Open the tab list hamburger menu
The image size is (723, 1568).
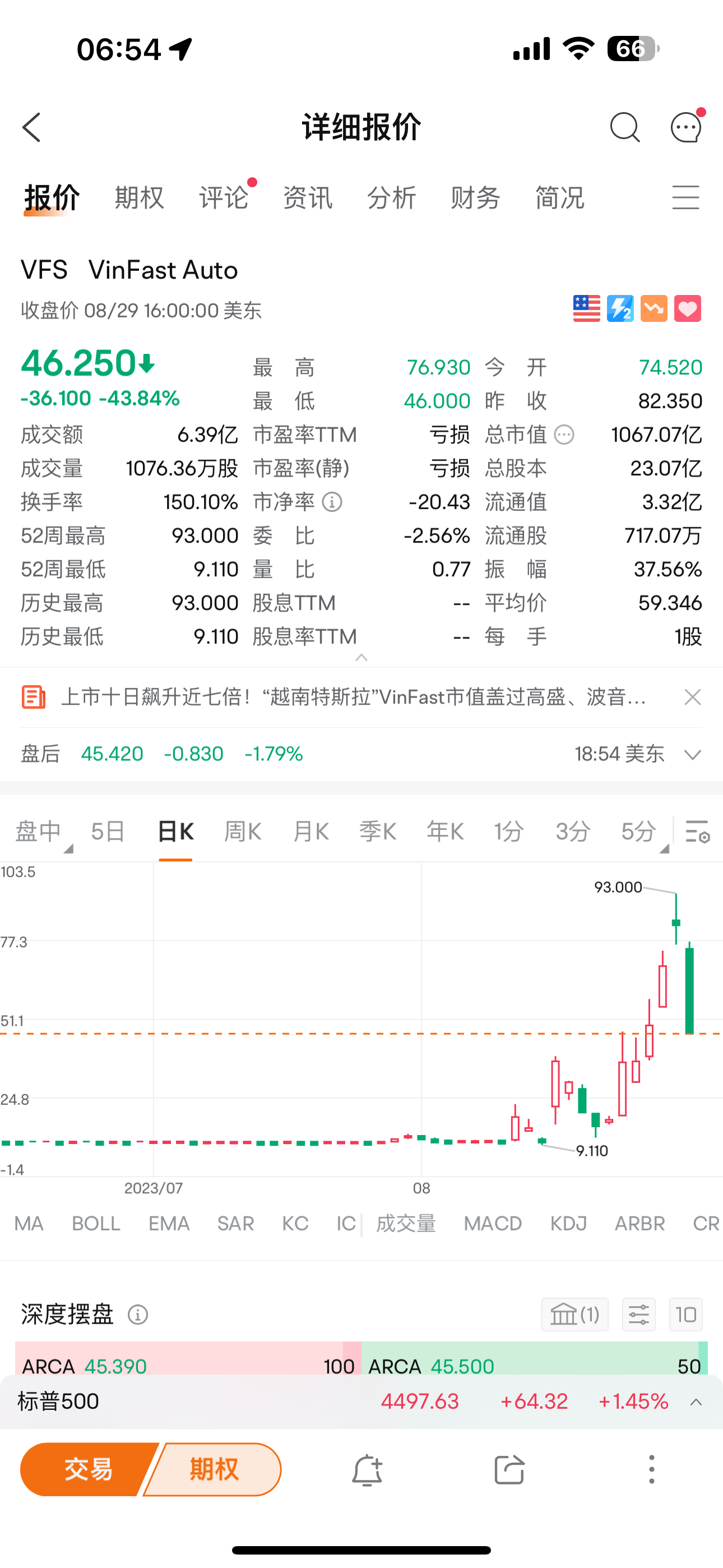(686, 197)
